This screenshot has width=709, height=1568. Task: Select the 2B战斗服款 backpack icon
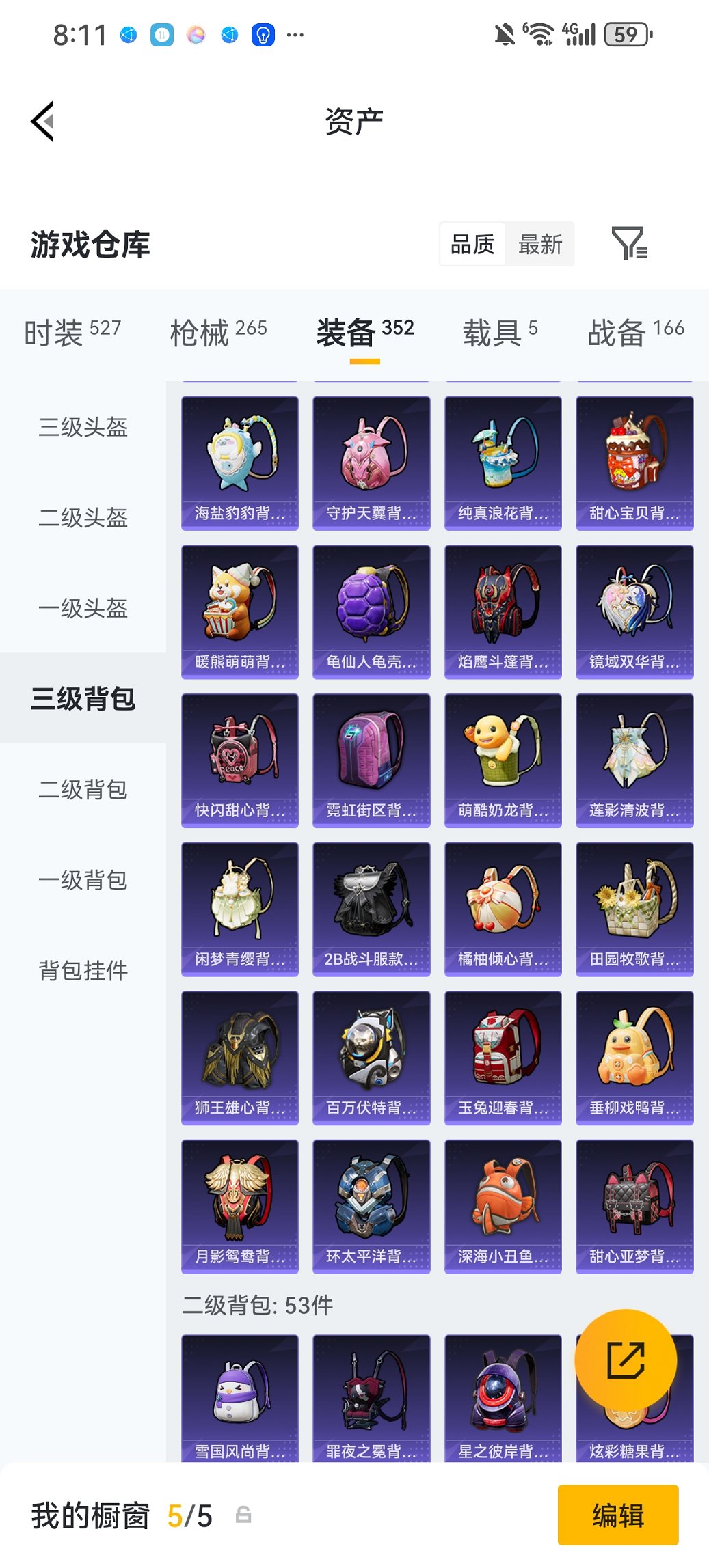click(x=371, y=898)
